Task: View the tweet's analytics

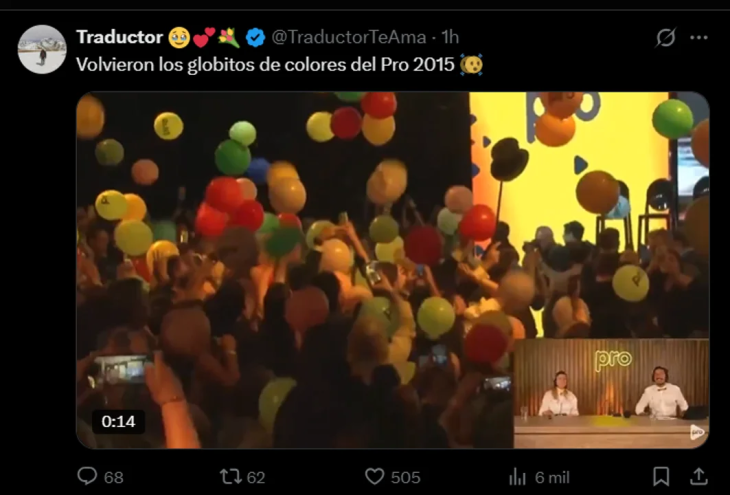Action: [x=518, y=476]
